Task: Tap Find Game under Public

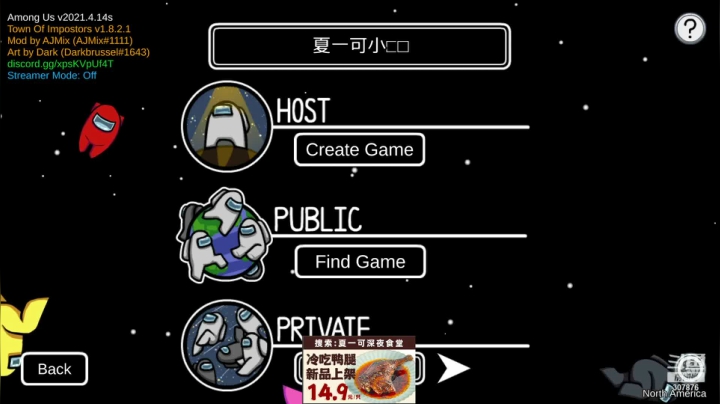Action: pos(360,262)
